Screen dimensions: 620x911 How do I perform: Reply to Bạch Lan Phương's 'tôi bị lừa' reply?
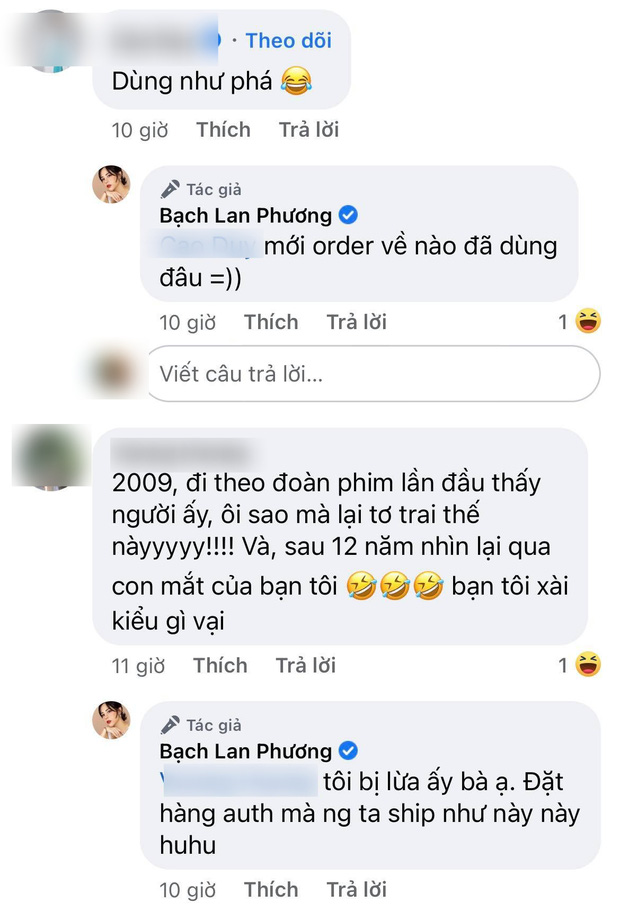tap(356, 889)
